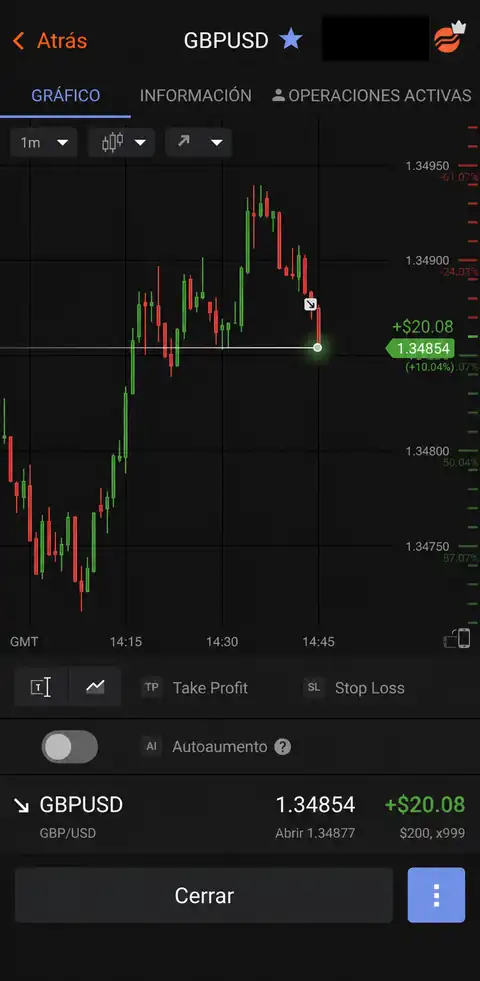The image size is (480, 981).
Task: Switch to the INFORMACIÓN tab
Action: coord(195,95)
